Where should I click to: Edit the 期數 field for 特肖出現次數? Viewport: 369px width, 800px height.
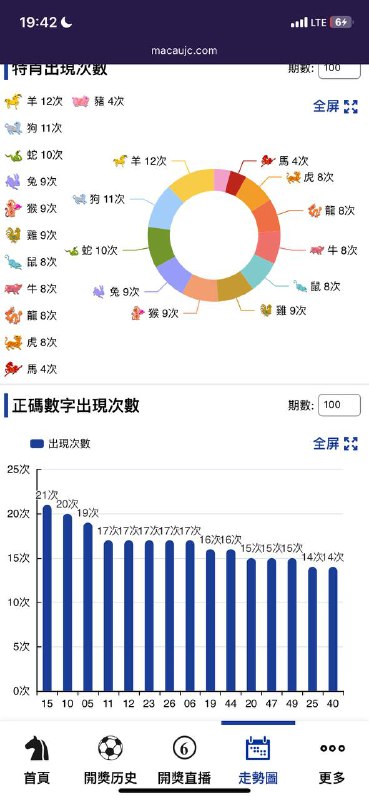[339, 70]
